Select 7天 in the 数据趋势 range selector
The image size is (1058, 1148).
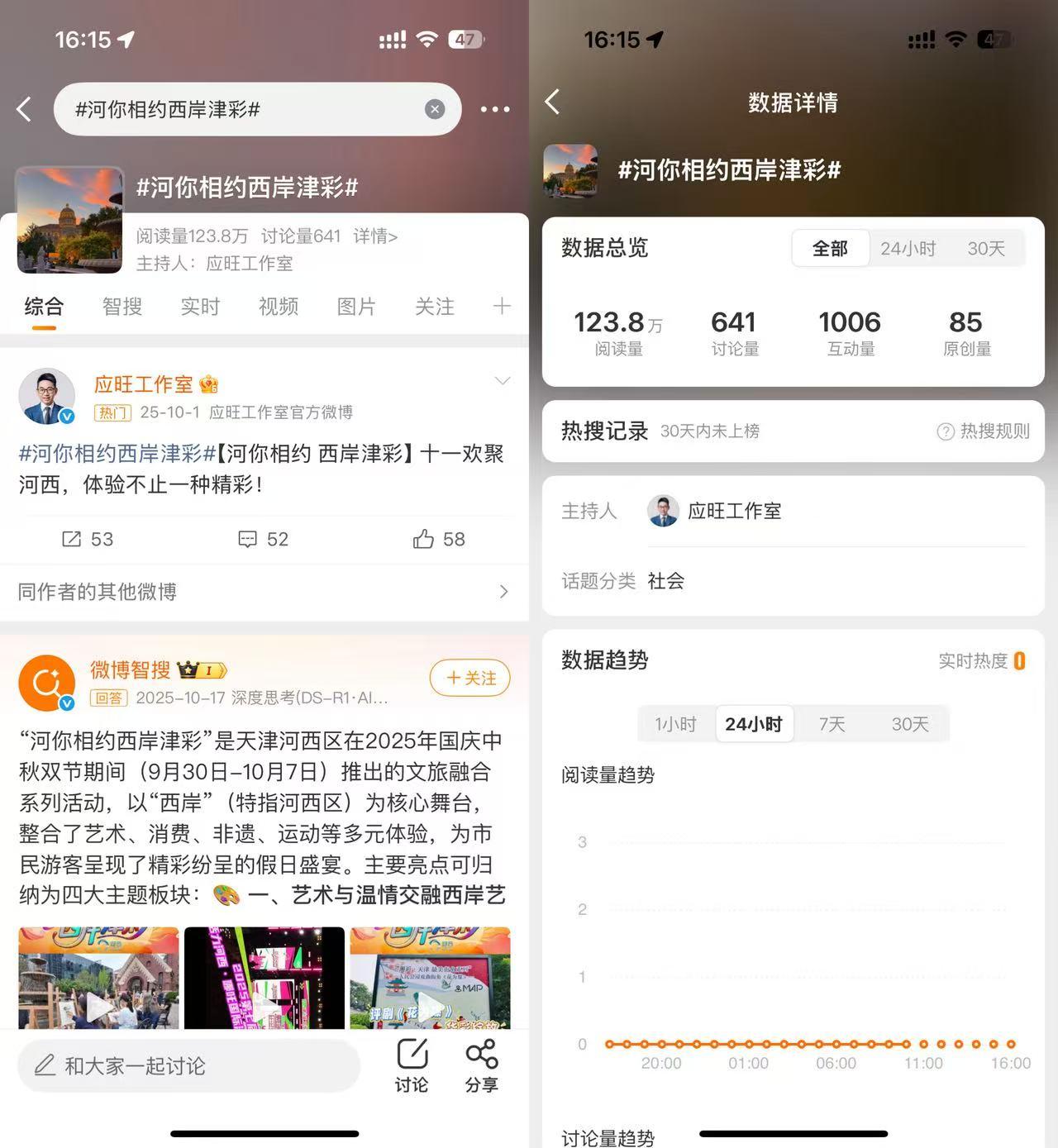[x=832, y=725]
